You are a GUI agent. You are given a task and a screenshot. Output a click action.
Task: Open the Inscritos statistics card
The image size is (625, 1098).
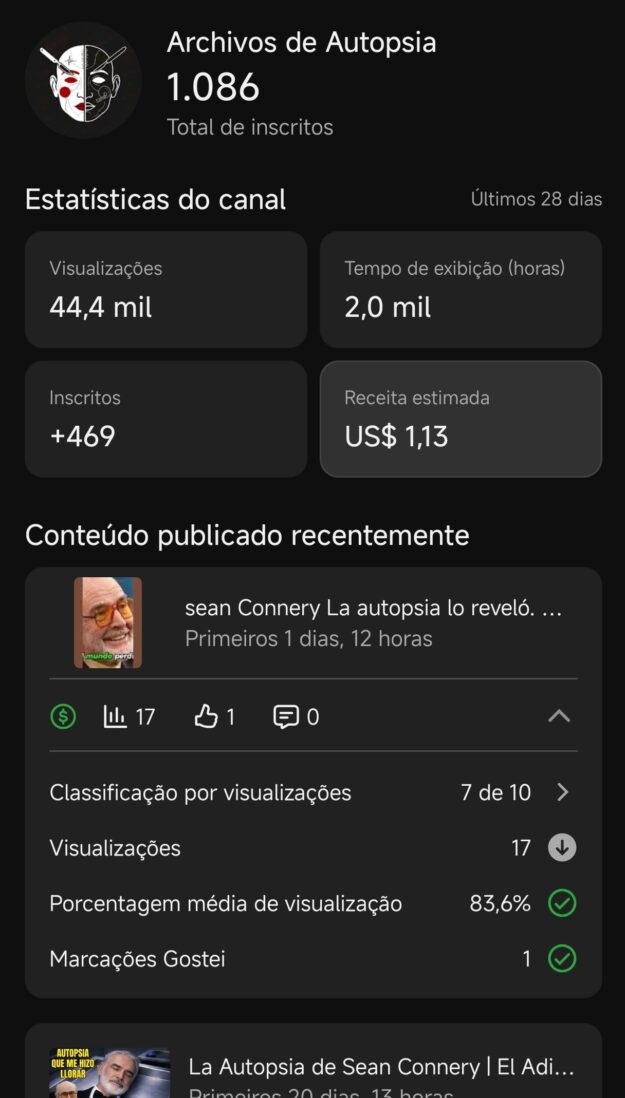point(165,418)
